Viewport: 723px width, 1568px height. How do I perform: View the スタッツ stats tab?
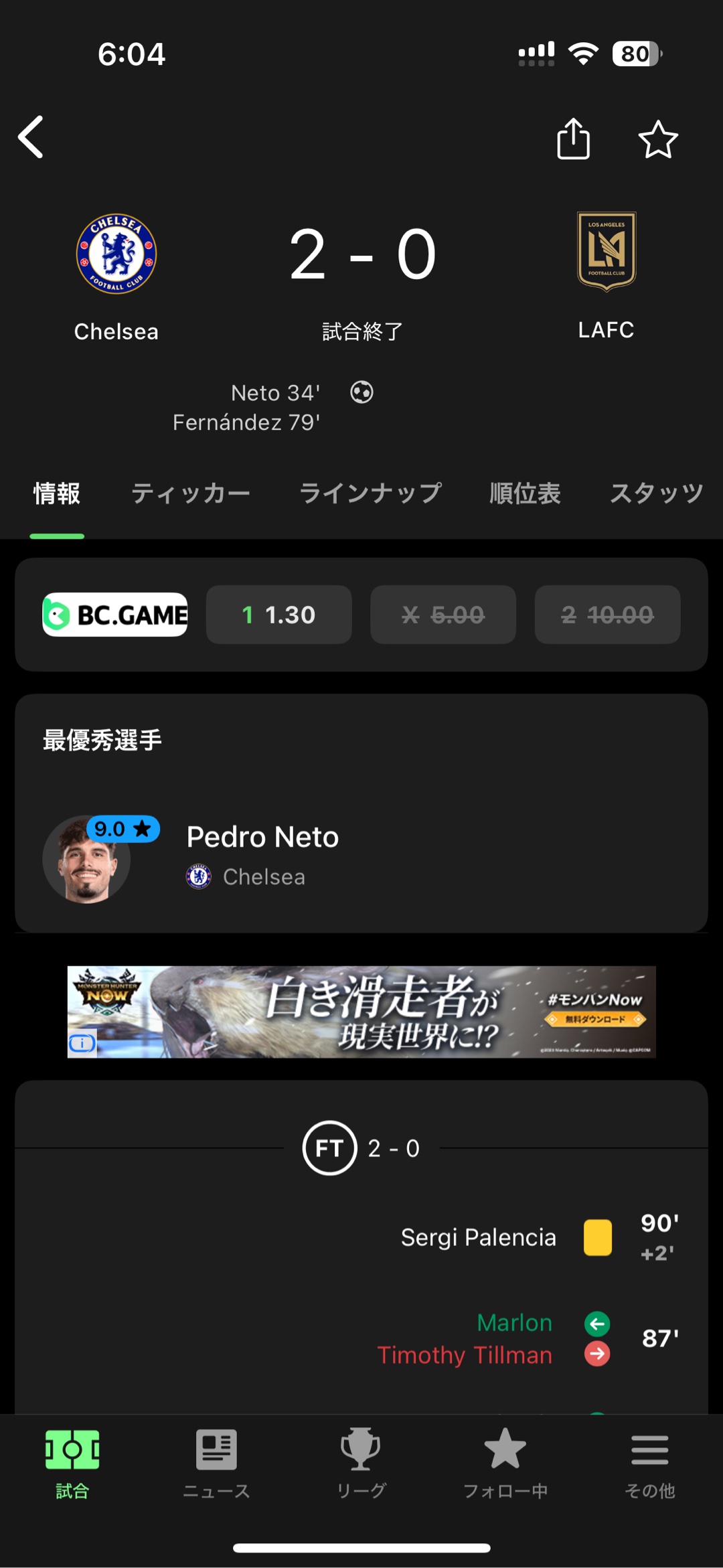pyautogui.click(x=656, y=493)
